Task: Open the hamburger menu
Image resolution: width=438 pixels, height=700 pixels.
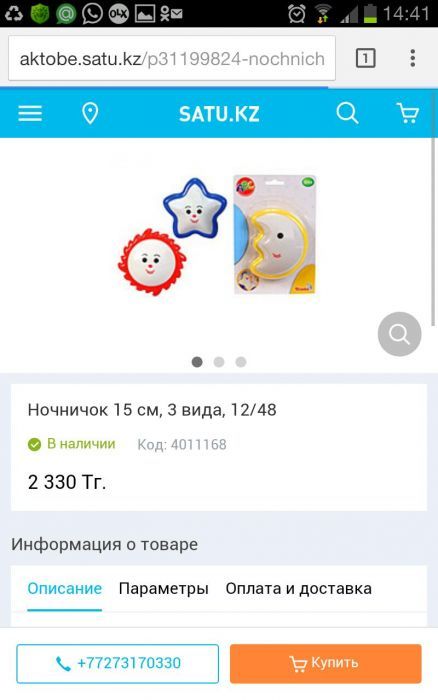Action: point(30,113)
